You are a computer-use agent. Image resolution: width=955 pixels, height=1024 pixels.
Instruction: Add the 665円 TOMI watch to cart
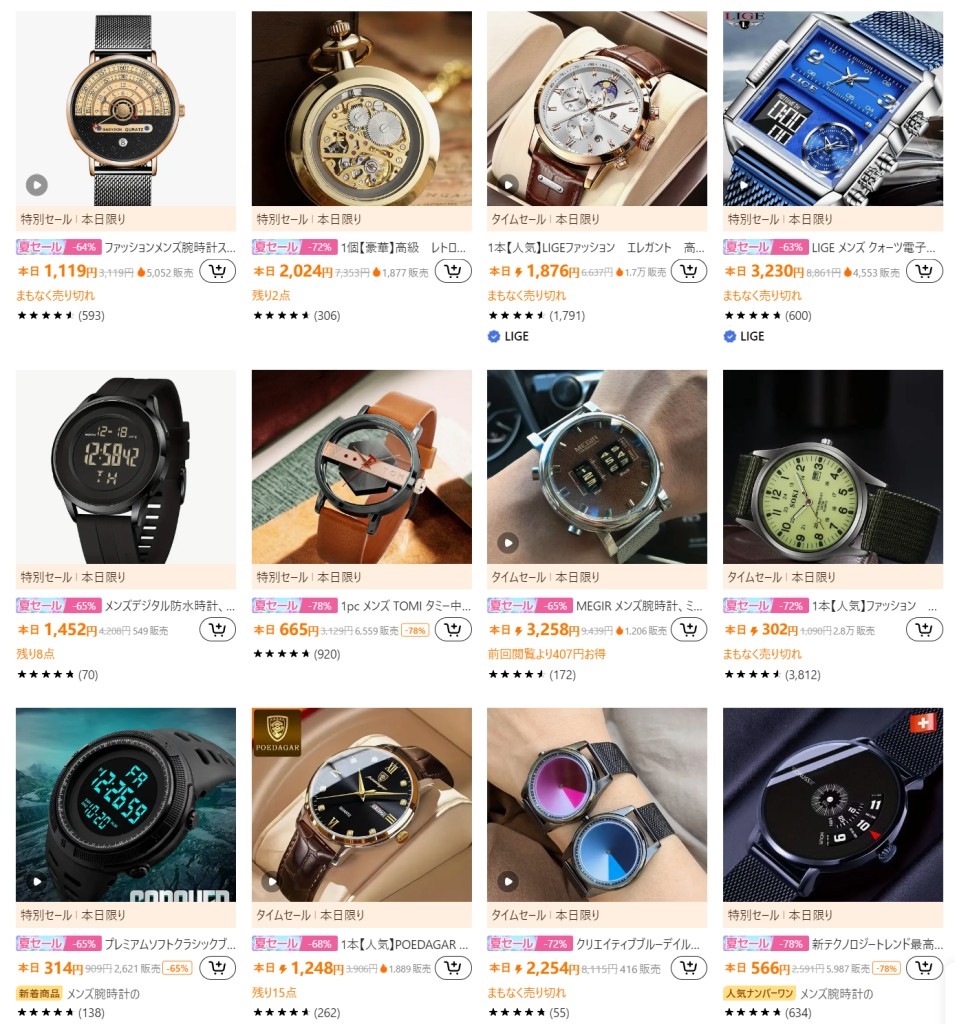point(453,629)
